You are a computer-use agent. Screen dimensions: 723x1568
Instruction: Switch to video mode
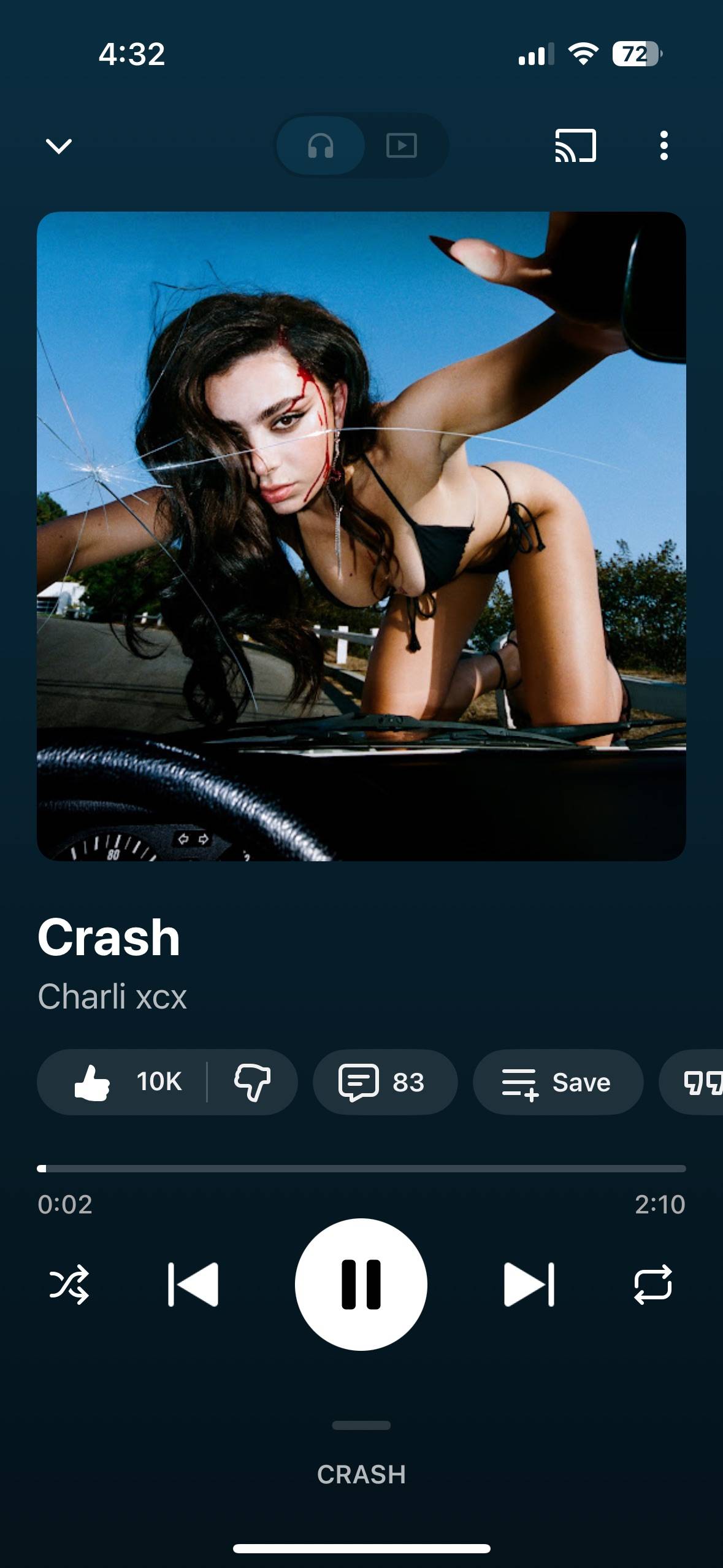pyautogui.click(x=402, y=146)
